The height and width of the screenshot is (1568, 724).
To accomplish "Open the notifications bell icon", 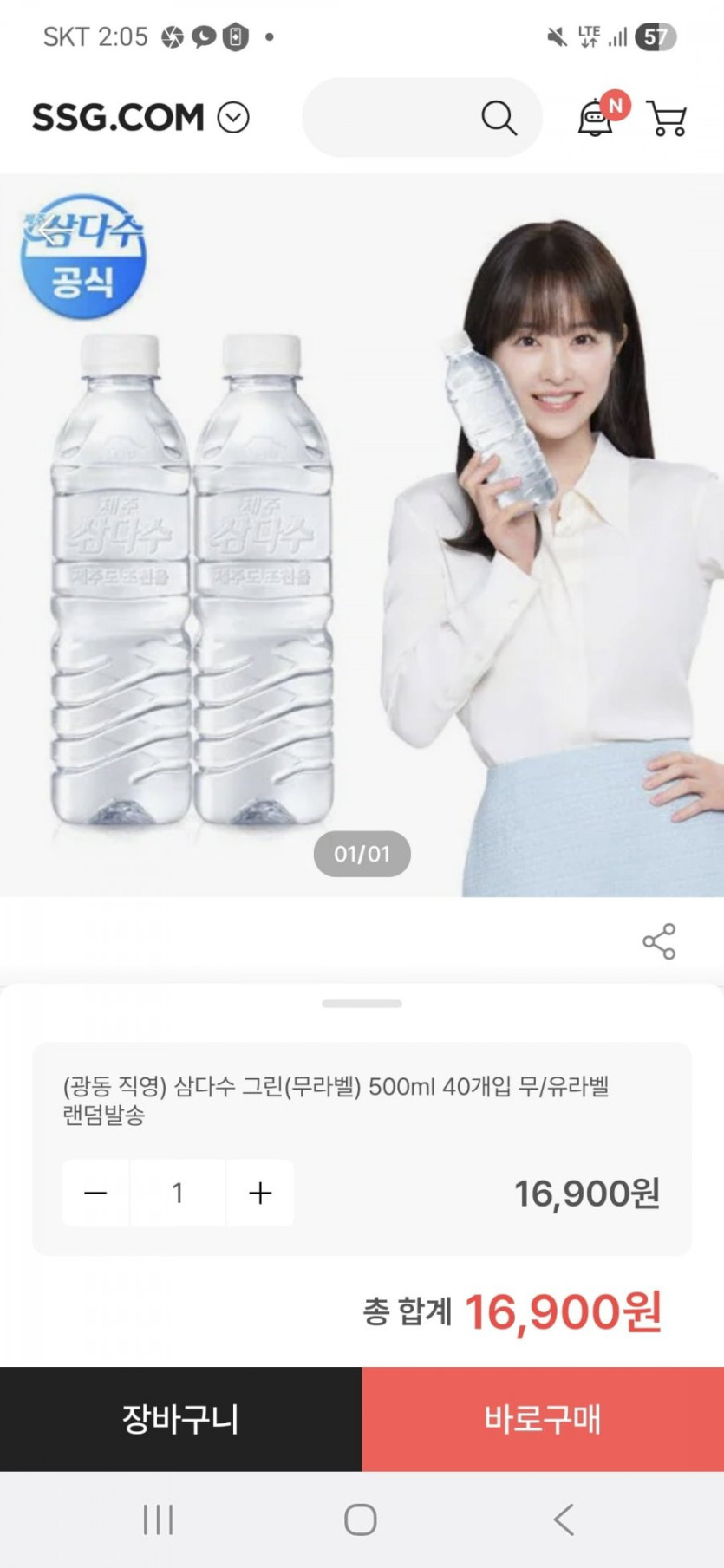I will [x=597, y=118].
